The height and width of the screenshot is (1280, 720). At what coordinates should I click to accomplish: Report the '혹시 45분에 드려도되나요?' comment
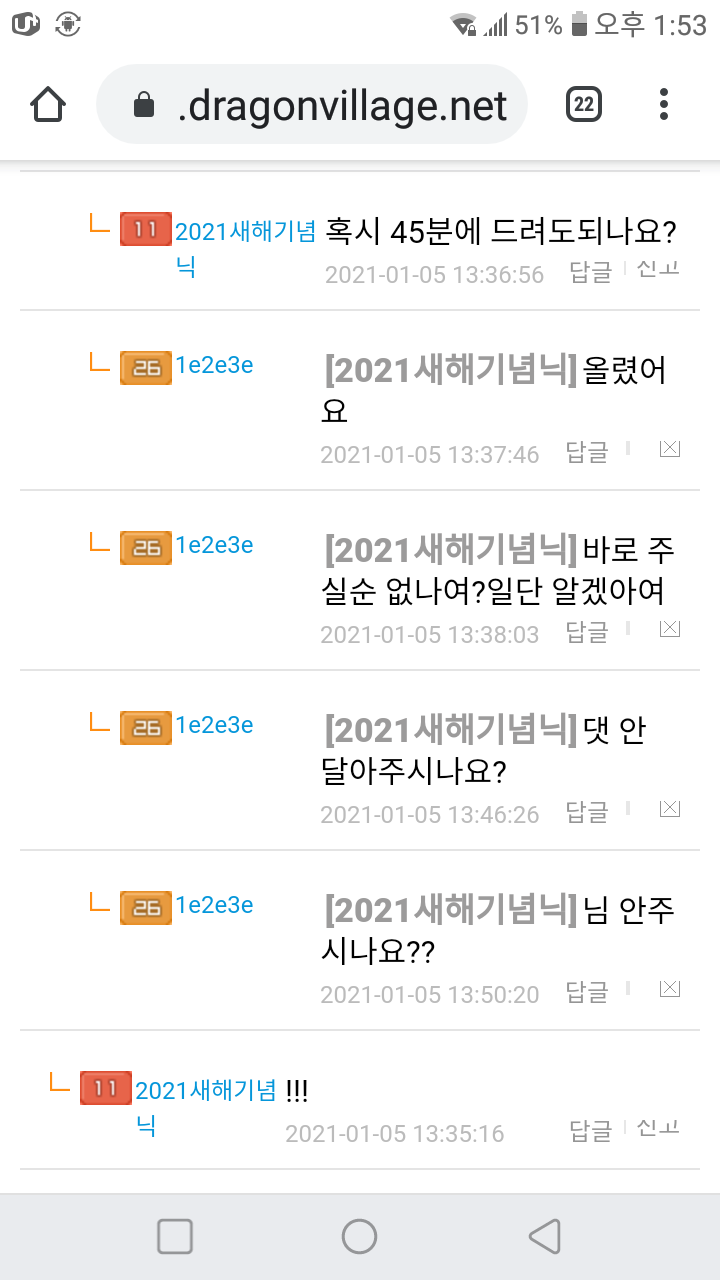point(659,269)
